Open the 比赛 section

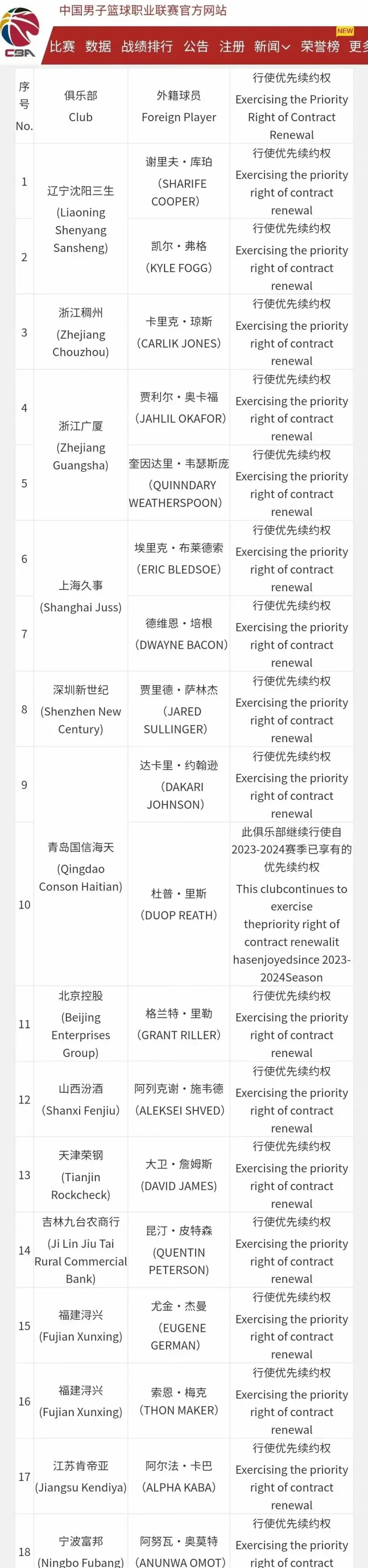[x=62, y=46]
